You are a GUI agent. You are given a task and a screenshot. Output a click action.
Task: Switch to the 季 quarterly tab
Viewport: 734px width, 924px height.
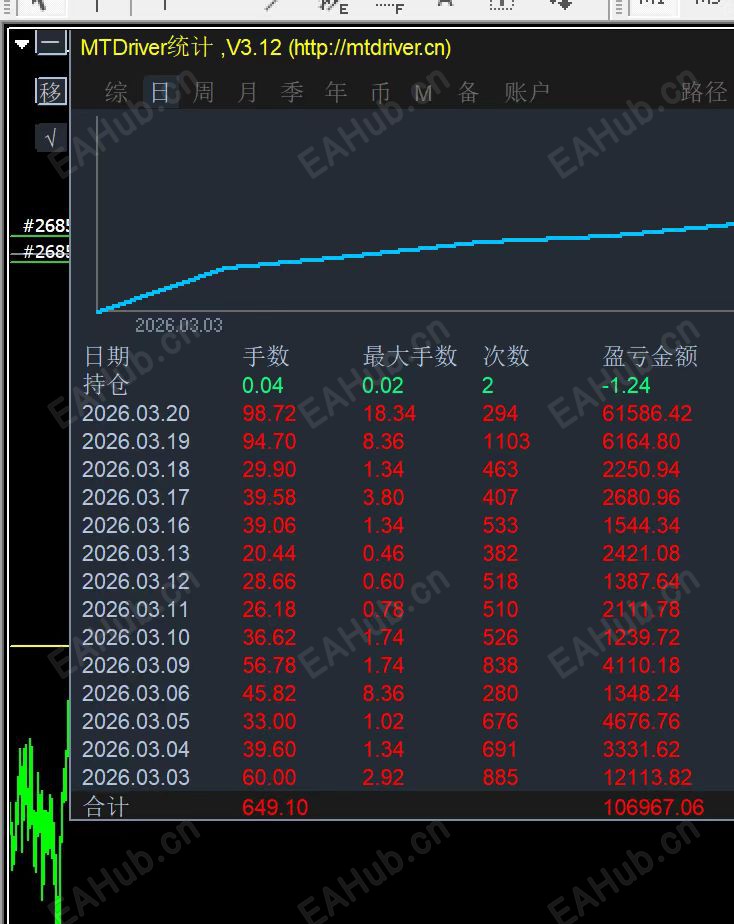coord(292,93)
